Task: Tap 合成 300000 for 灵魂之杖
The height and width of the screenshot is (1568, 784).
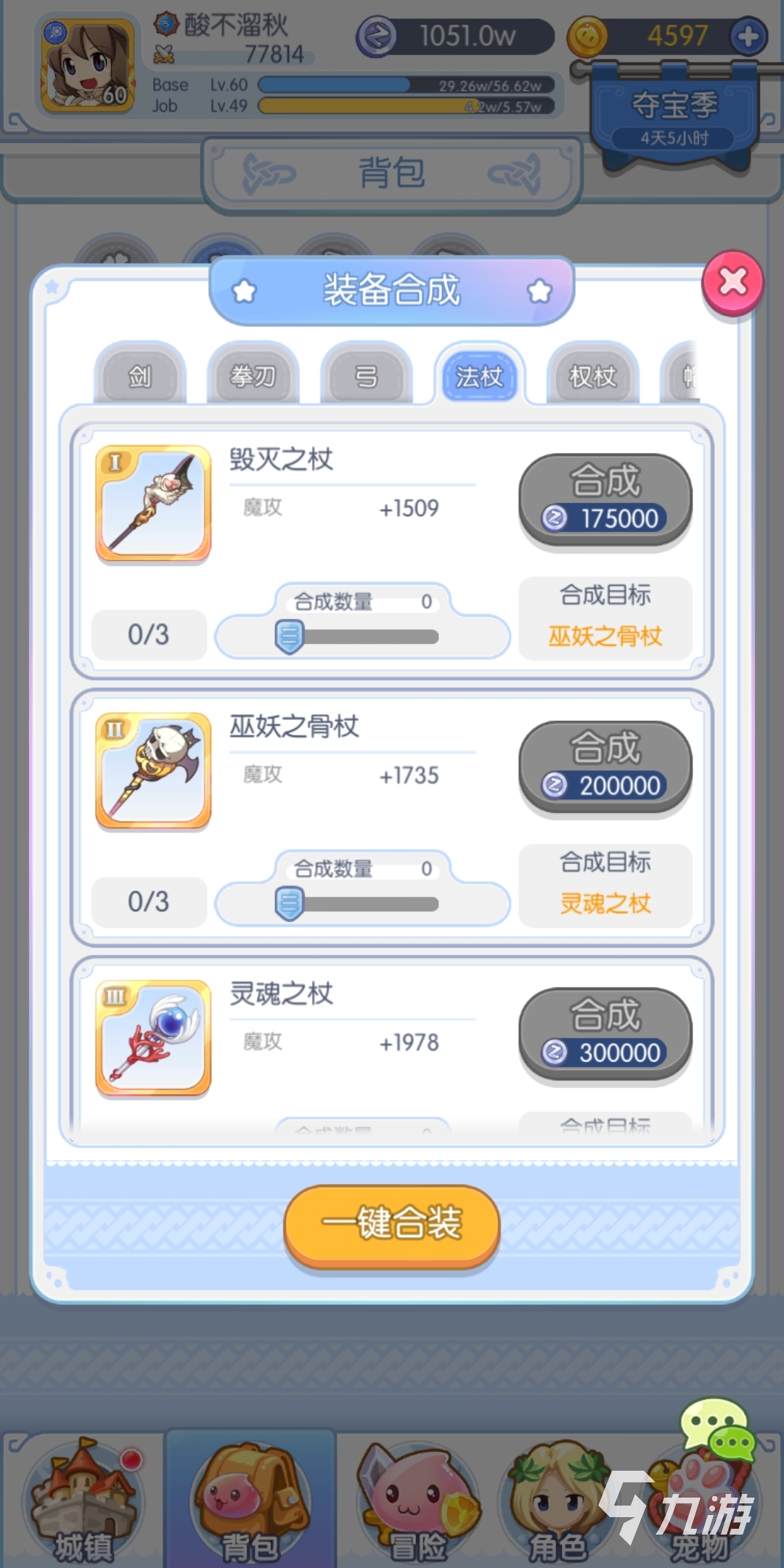Action: 605,1034
